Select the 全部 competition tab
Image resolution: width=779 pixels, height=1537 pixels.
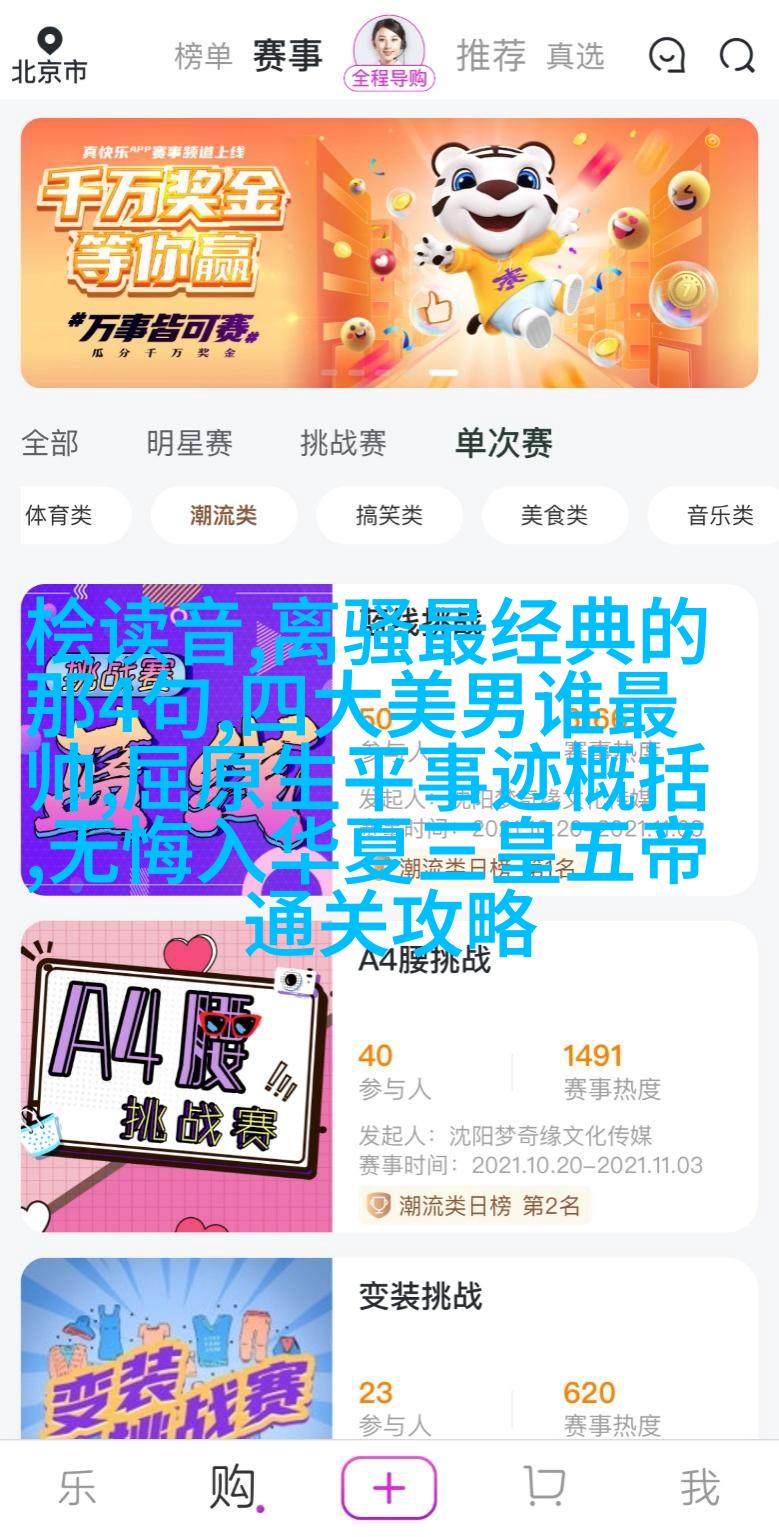50,443
